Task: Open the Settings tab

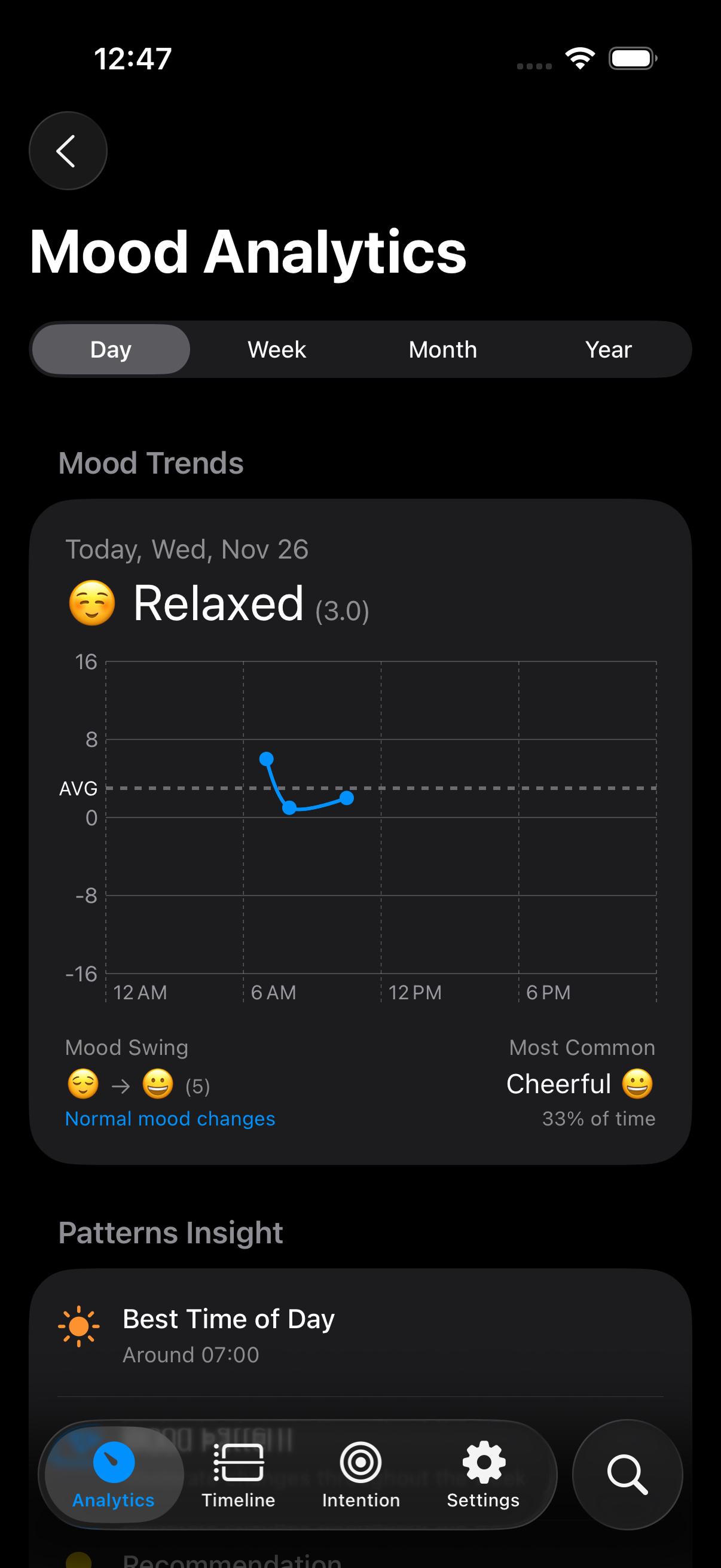Action: (483, 1474)
